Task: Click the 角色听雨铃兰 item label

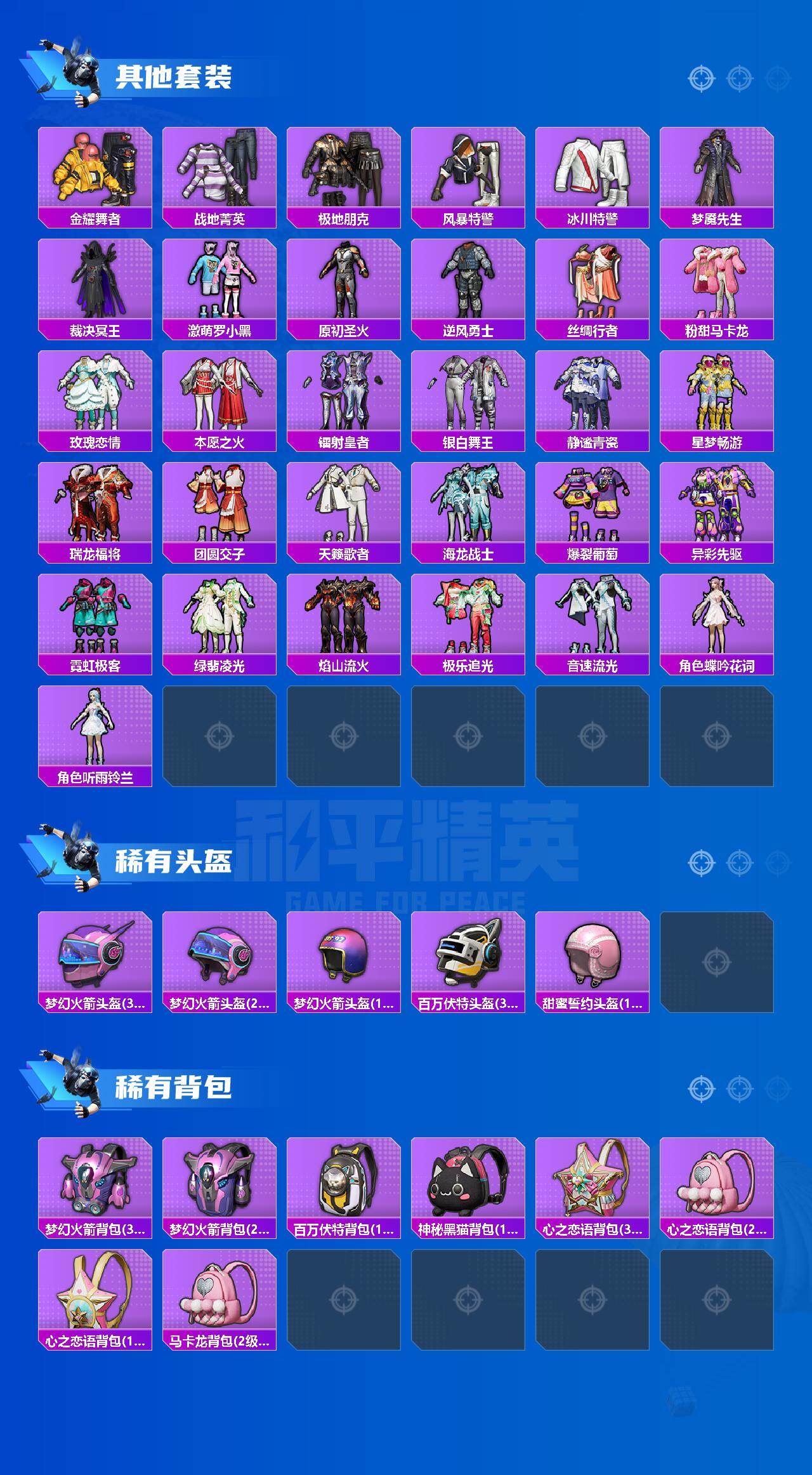Action: click(x=95, y=777)
